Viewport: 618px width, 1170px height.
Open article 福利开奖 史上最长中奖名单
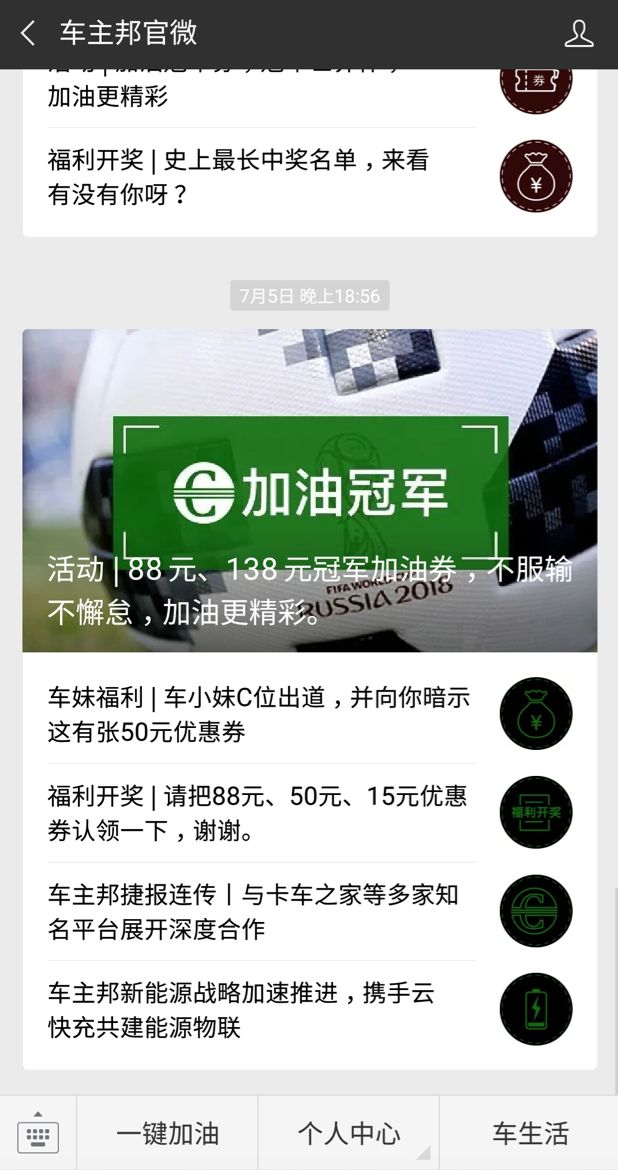pyautogui.click(x=260, y=176)
